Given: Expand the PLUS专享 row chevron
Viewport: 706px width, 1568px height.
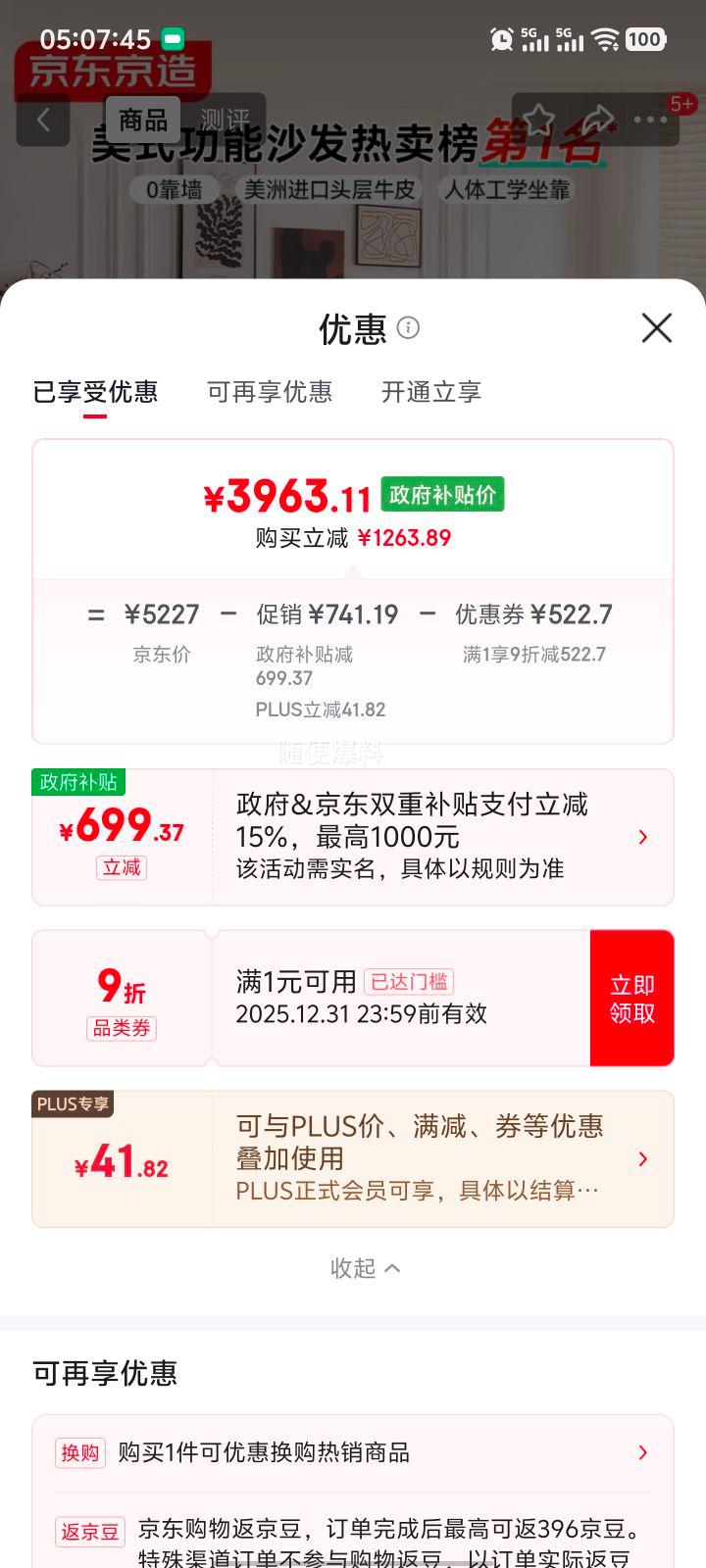Looking at the screenshot, I should (643, 1158).
